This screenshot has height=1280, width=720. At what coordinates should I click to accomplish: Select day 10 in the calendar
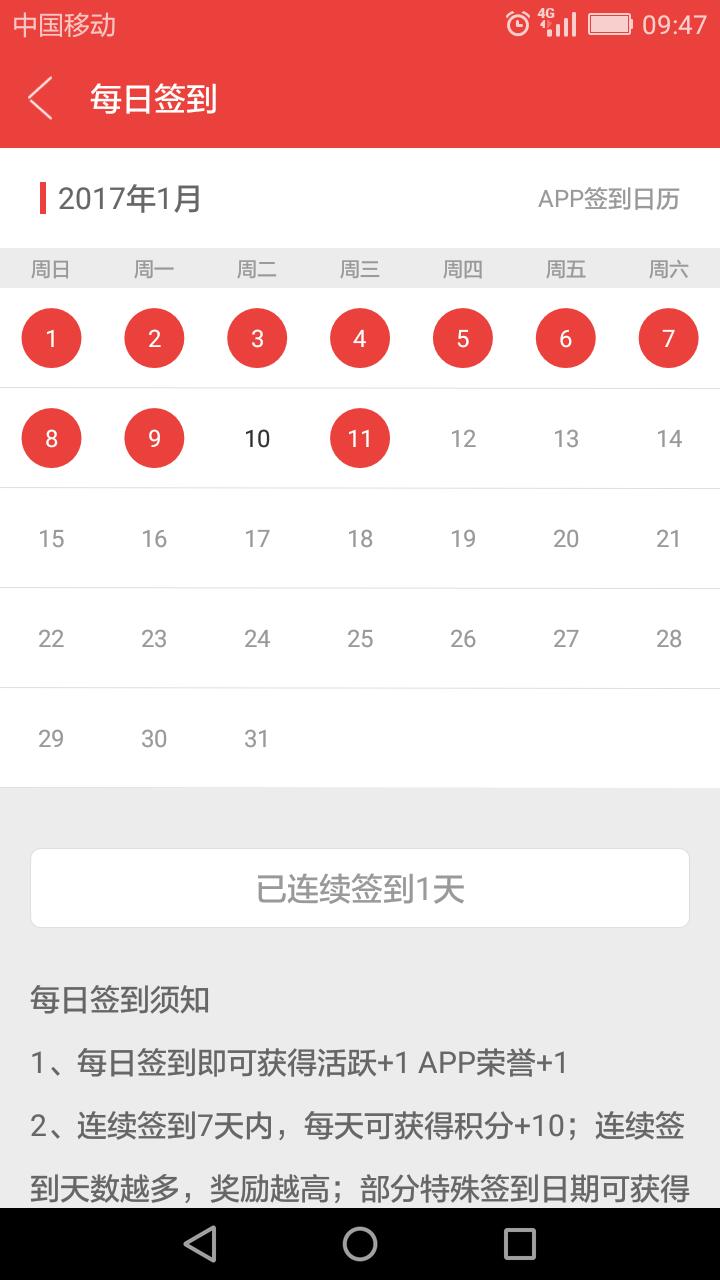tap(257, 438)
